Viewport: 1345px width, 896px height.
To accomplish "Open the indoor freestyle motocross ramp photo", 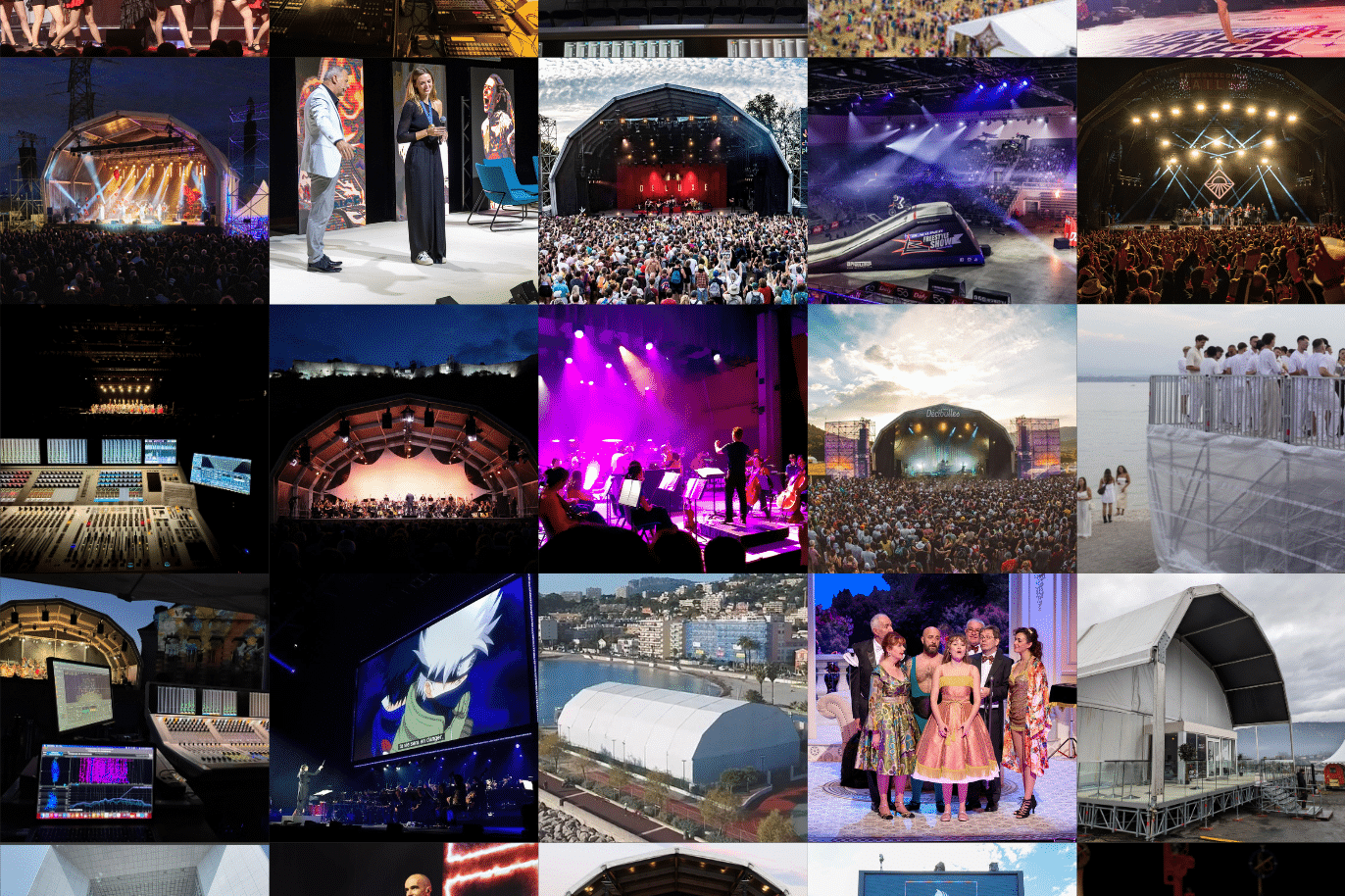I will [941, 181].
